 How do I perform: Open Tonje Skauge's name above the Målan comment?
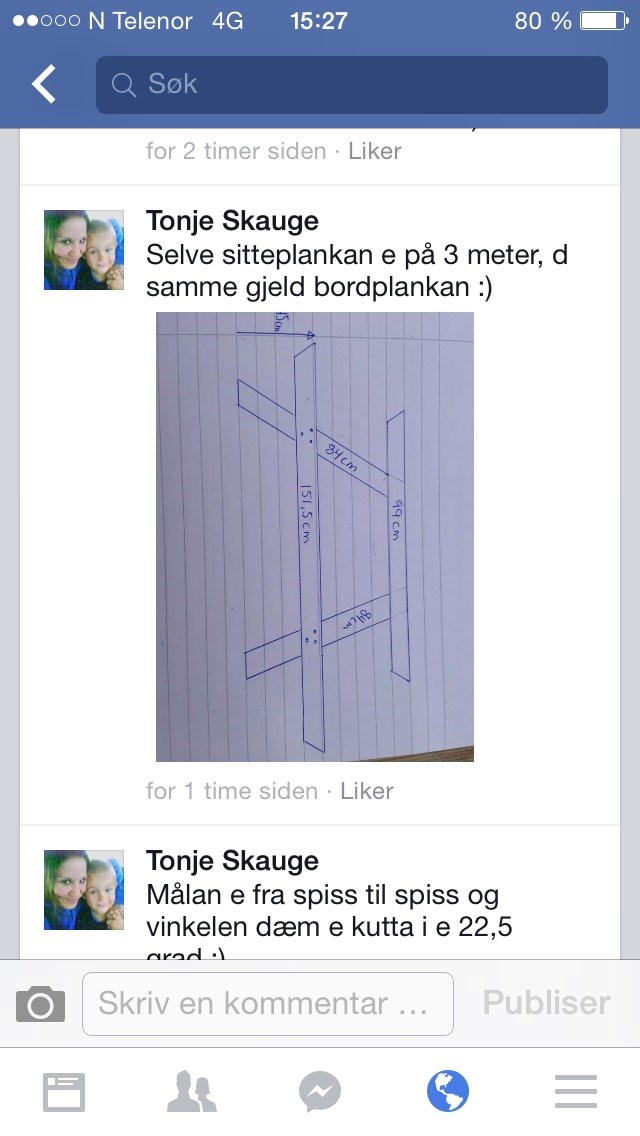(232, 860)
